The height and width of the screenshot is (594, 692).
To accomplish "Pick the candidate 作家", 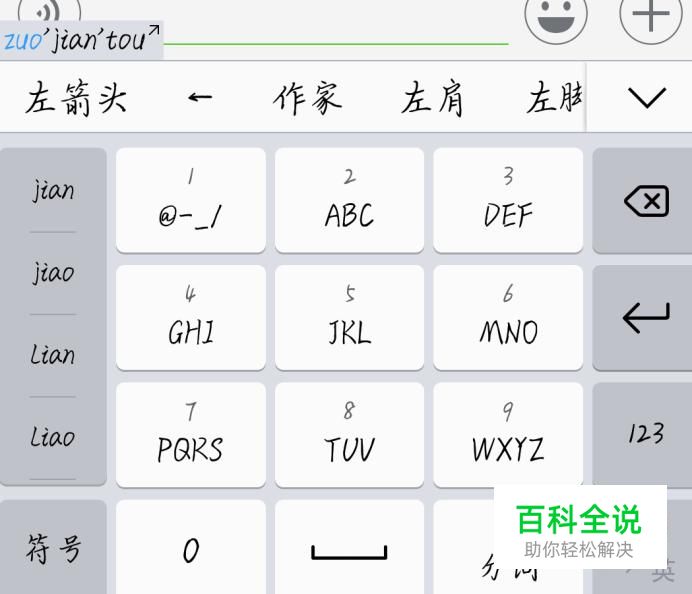I will (307, 98).
